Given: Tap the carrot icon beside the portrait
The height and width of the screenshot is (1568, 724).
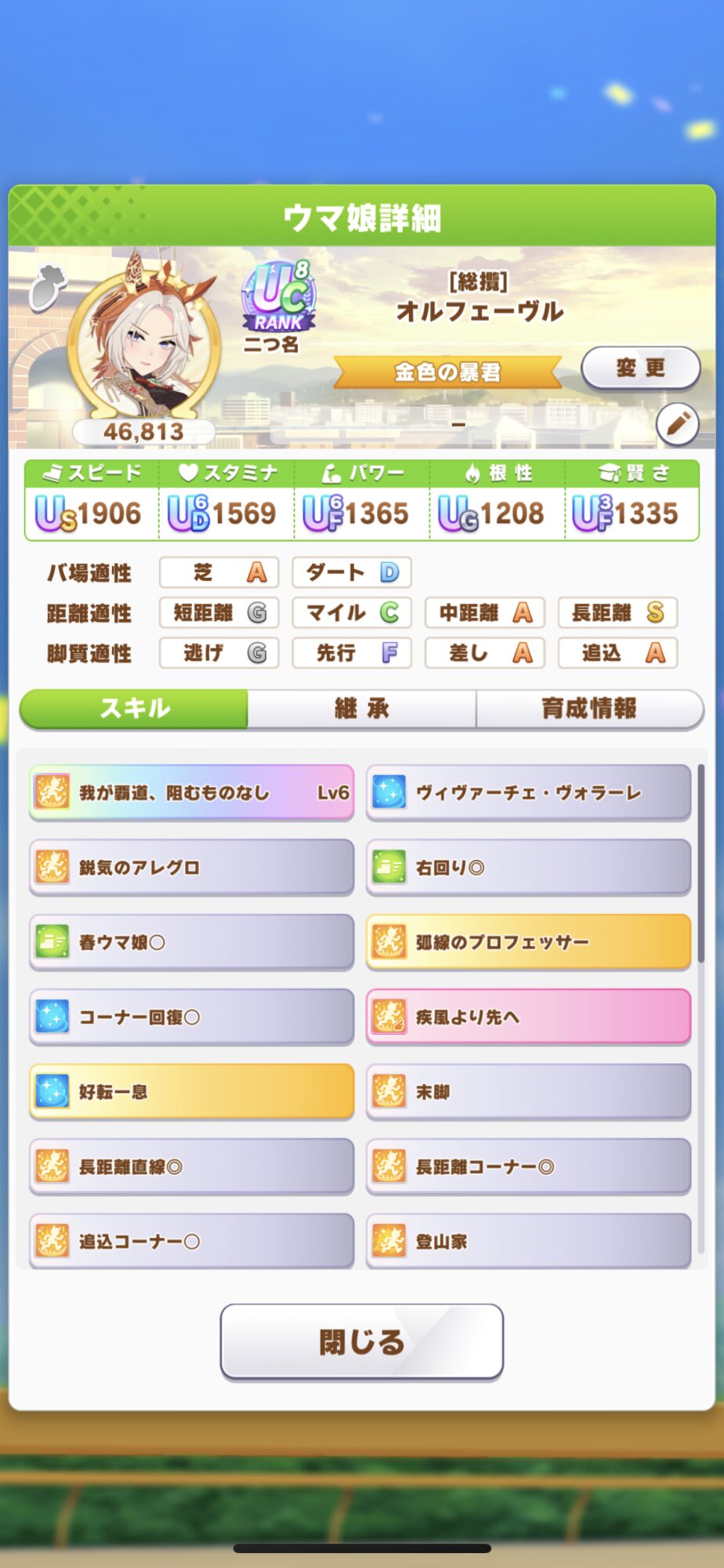Looking at the screenshot, I should (x=47, y=287).
